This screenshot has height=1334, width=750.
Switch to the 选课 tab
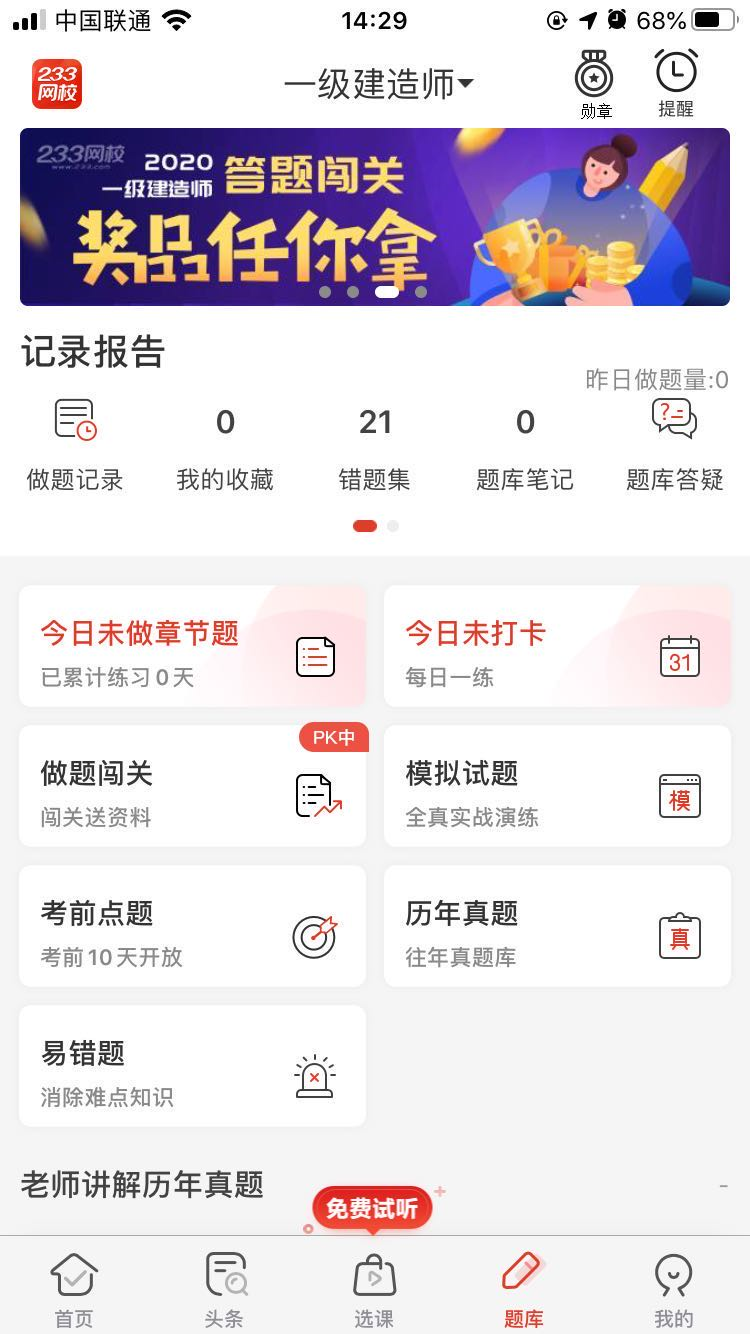[374, 1288]
